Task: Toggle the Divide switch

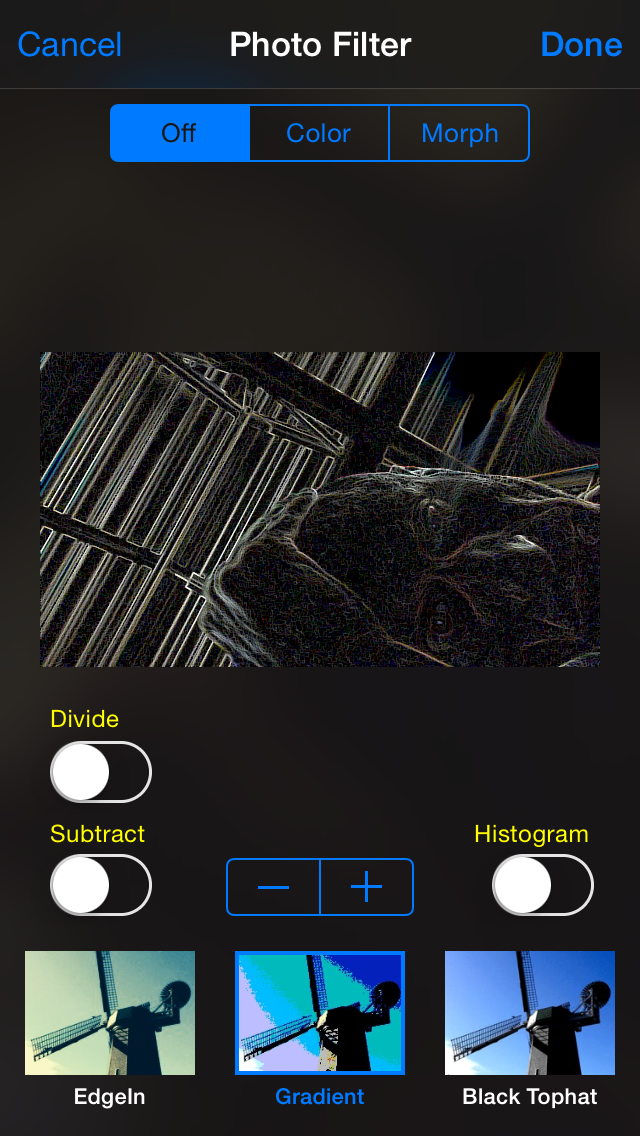Action: (101, 772)
